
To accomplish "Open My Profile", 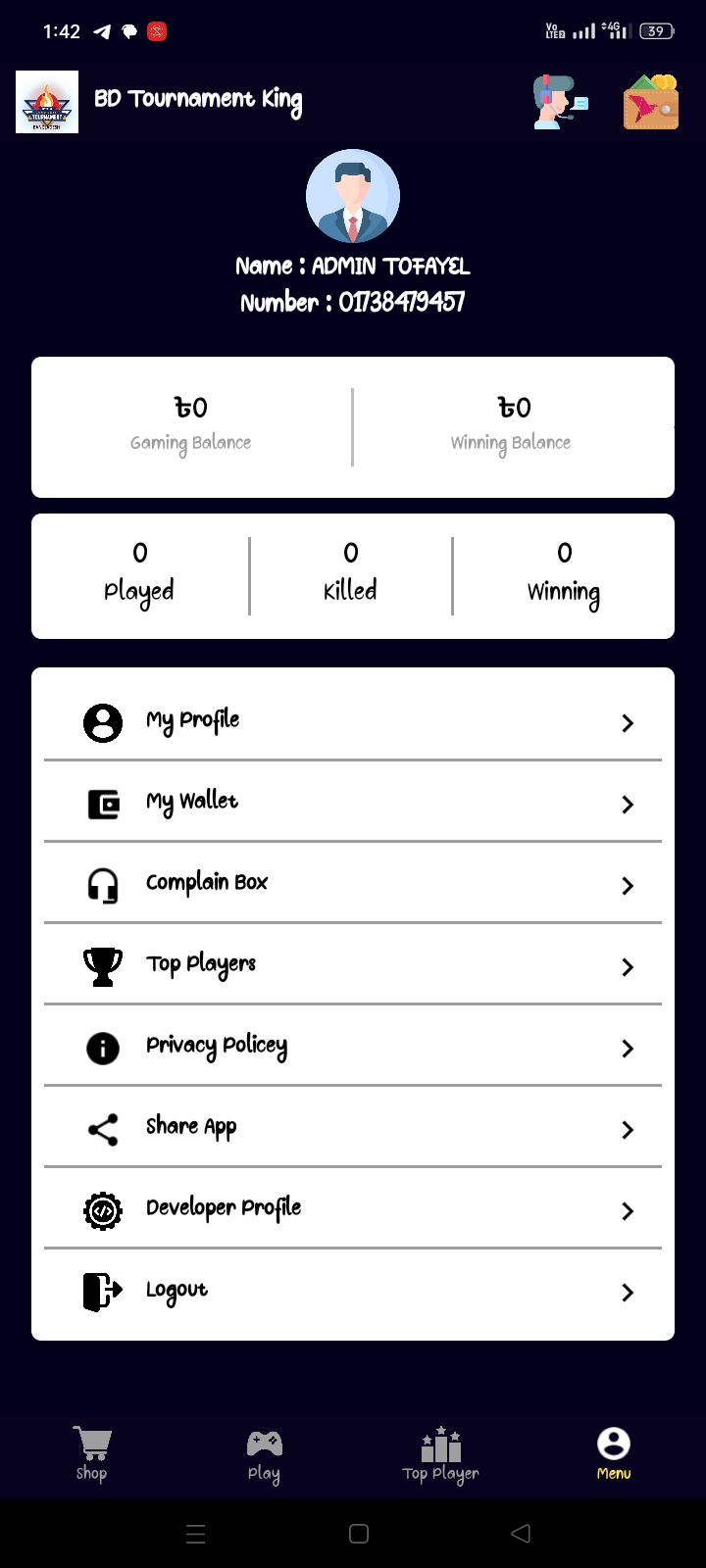I will pos(353,722).
